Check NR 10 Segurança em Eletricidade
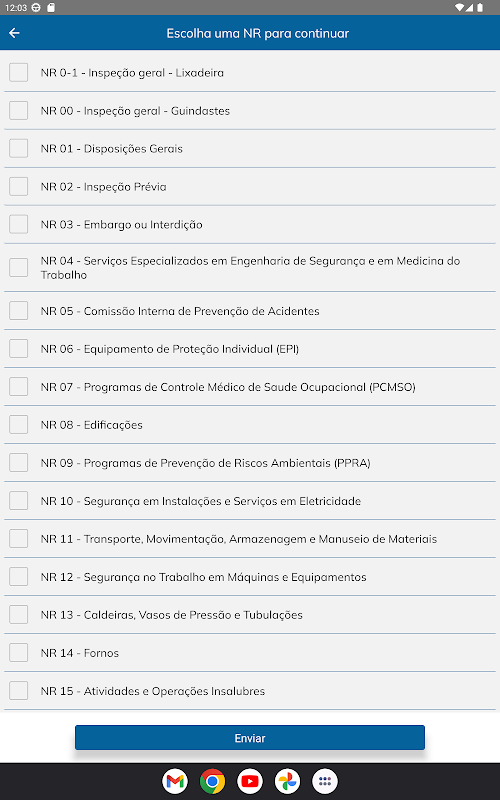500x800 pixels. click(18, 501)
